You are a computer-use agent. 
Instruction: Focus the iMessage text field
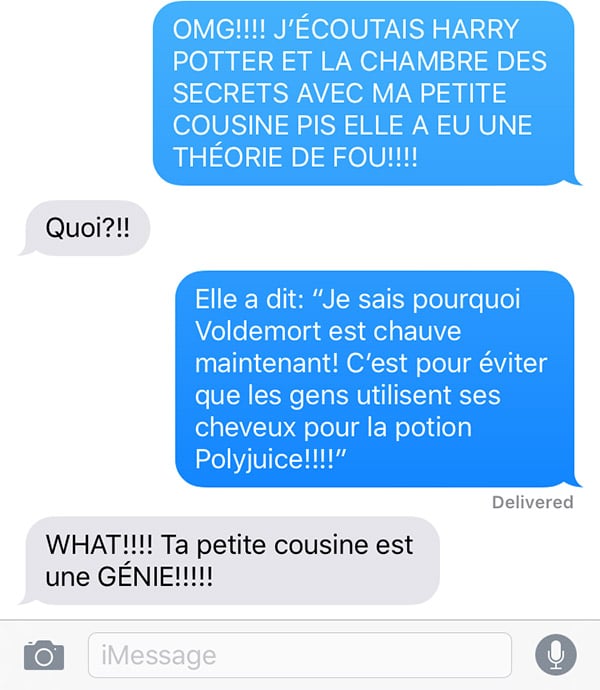(x=300, y=656)
